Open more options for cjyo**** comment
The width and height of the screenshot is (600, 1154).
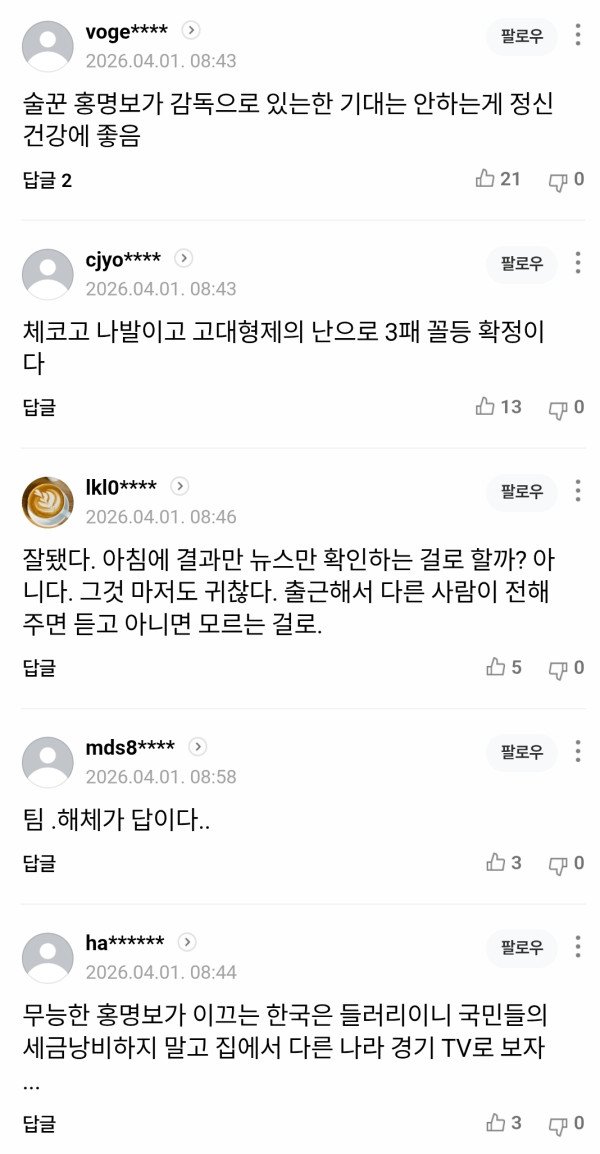coord(578,263)
